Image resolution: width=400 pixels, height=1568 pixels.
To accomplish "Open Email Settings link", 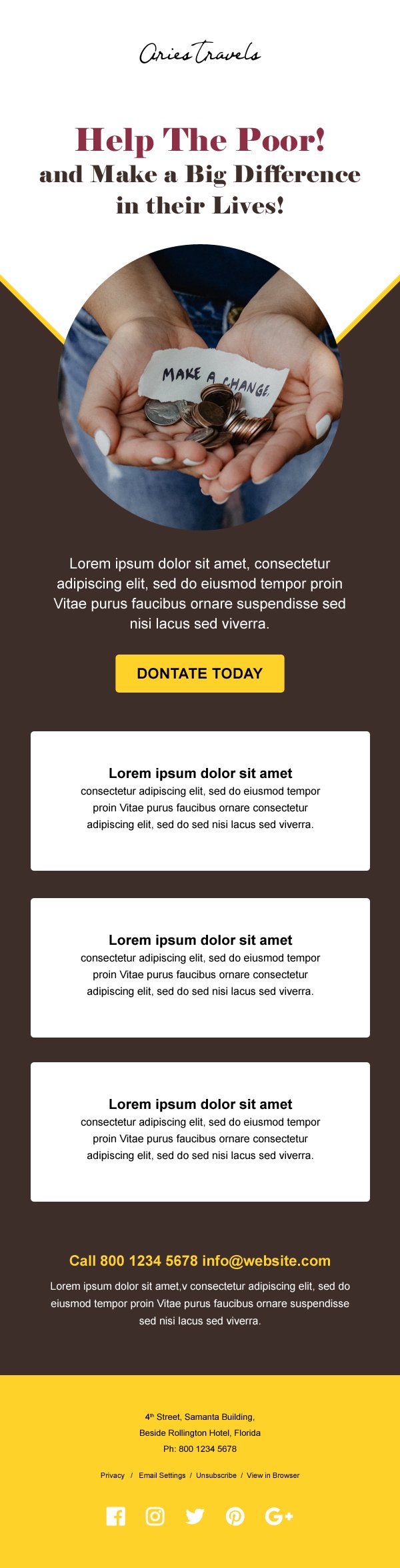I will 162,1475.
